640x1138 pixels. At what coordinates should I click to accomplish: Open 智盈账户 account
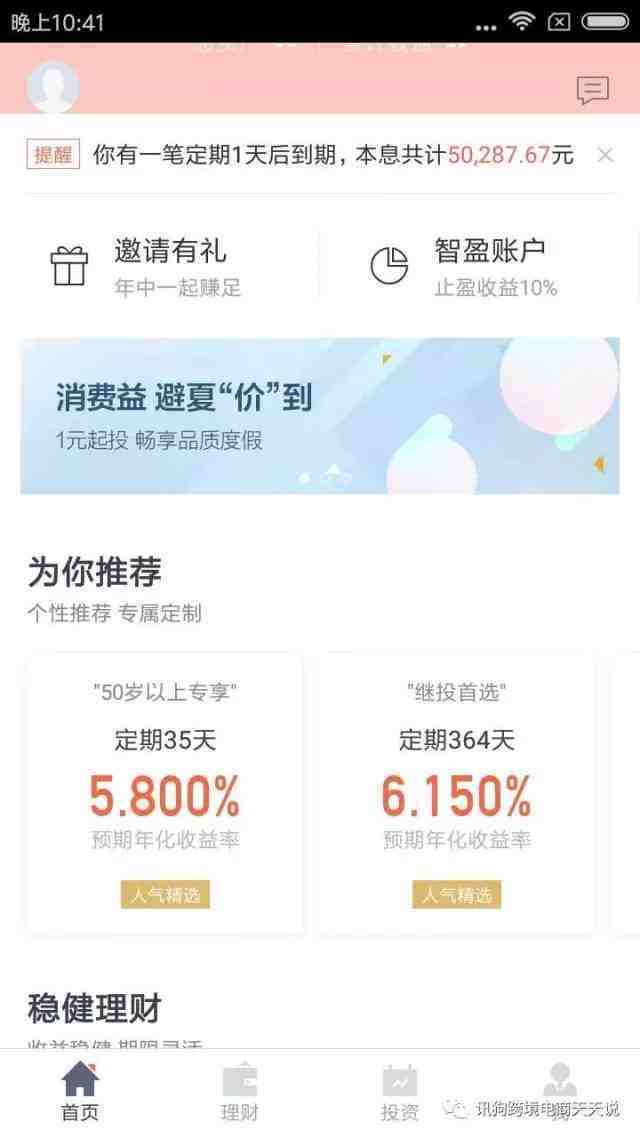click(480, 265)
